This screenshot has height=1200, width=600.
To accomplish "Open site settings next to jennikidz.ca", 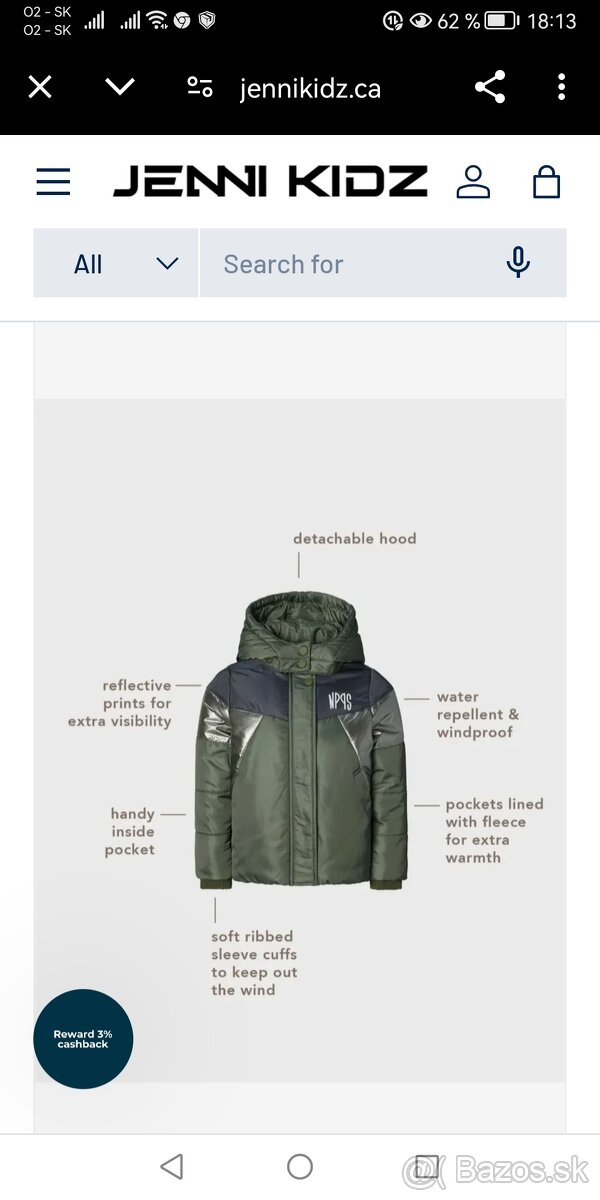I will click(200, 88).
